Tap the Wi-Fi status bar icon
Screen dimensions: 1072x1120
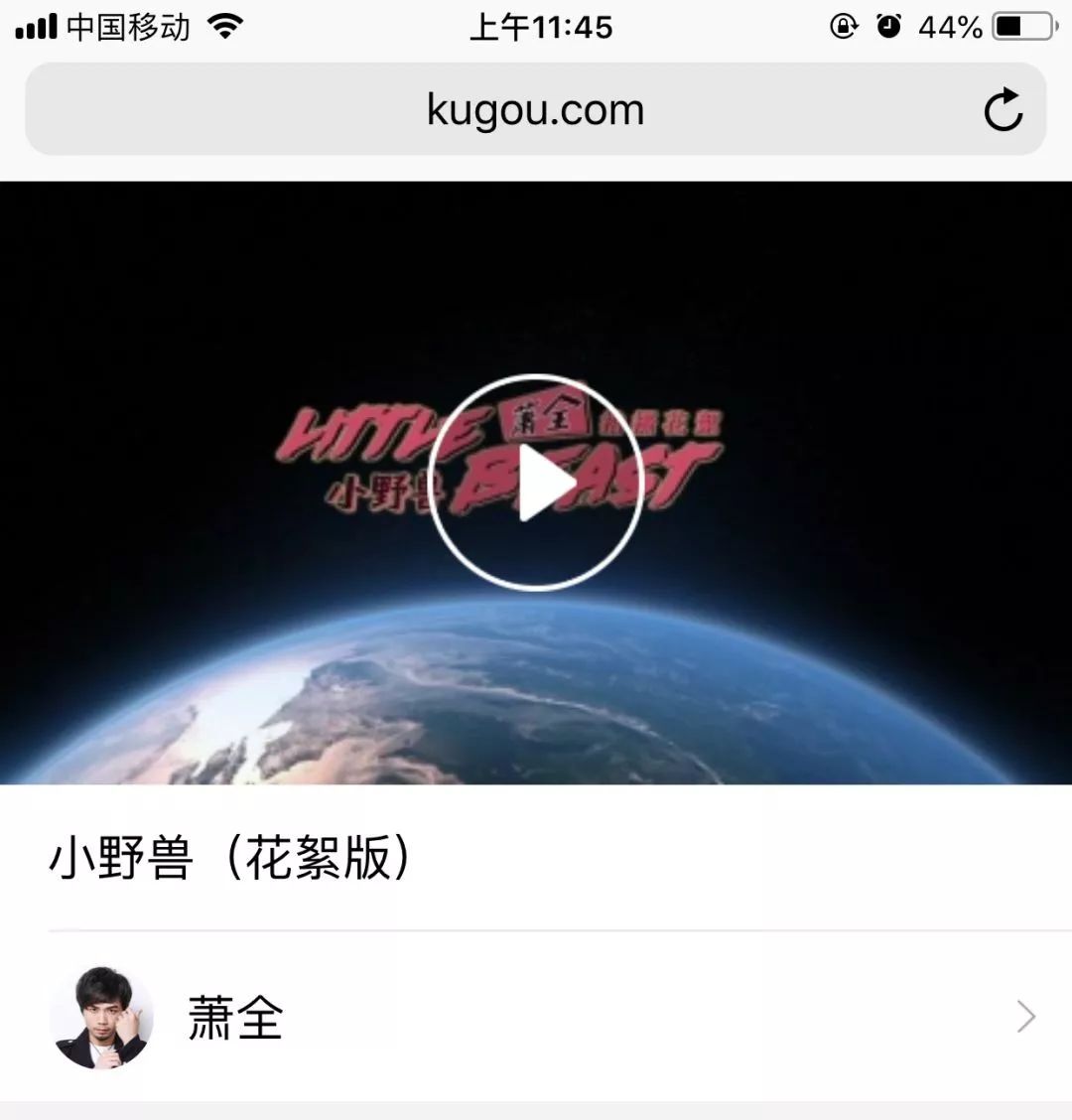(x=223, y=27)
